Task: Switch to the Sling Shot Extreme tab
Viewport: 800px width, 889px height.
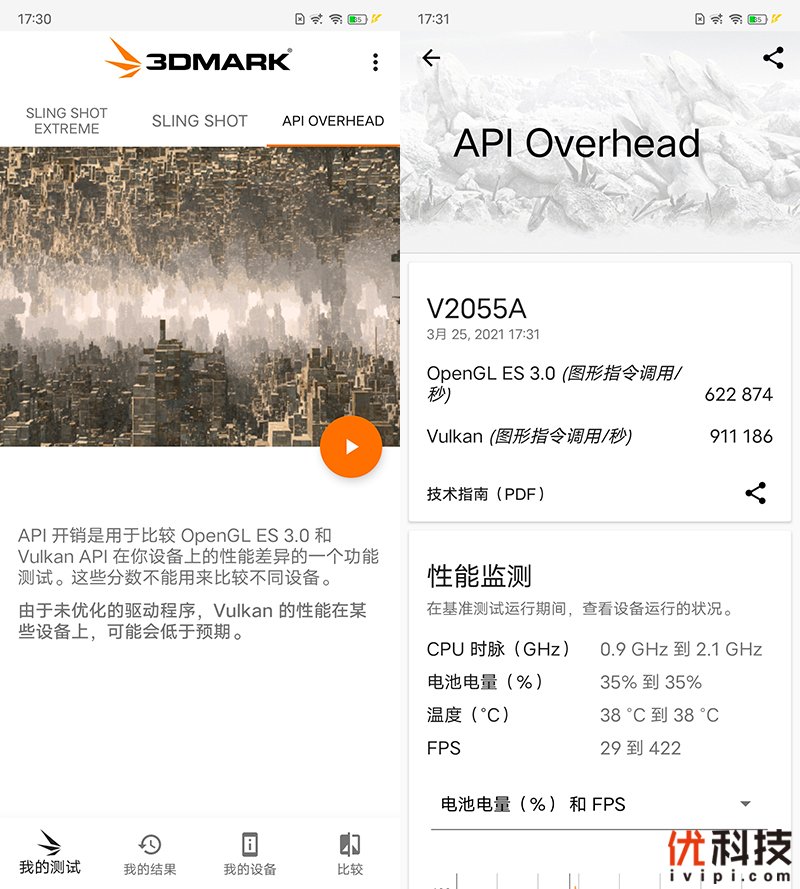Action: pyautogui.click(x=67, y=121)
